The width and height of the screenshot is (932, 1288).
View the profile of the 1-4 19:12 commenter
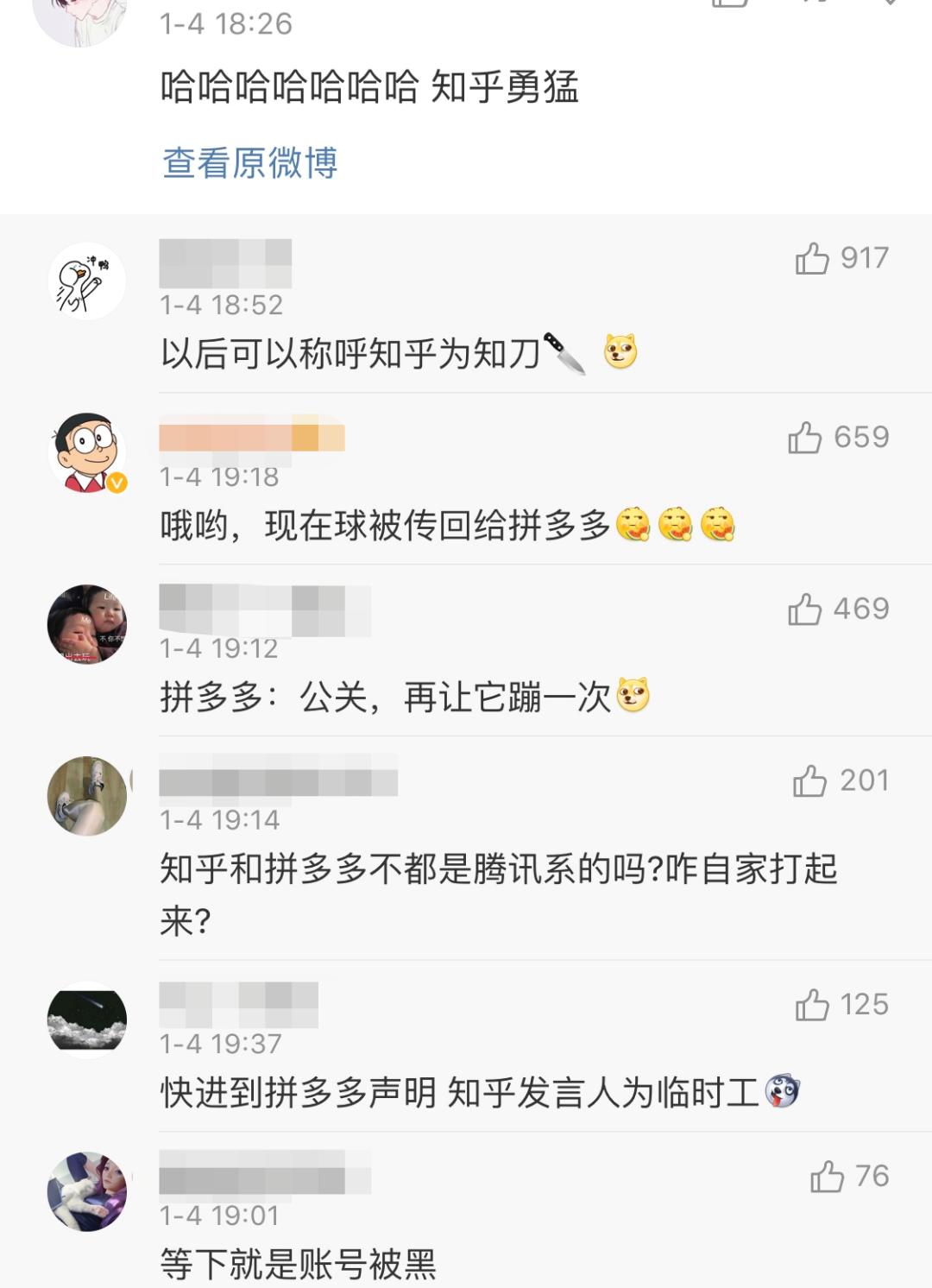pyautogui.click(x=86, y=624)
